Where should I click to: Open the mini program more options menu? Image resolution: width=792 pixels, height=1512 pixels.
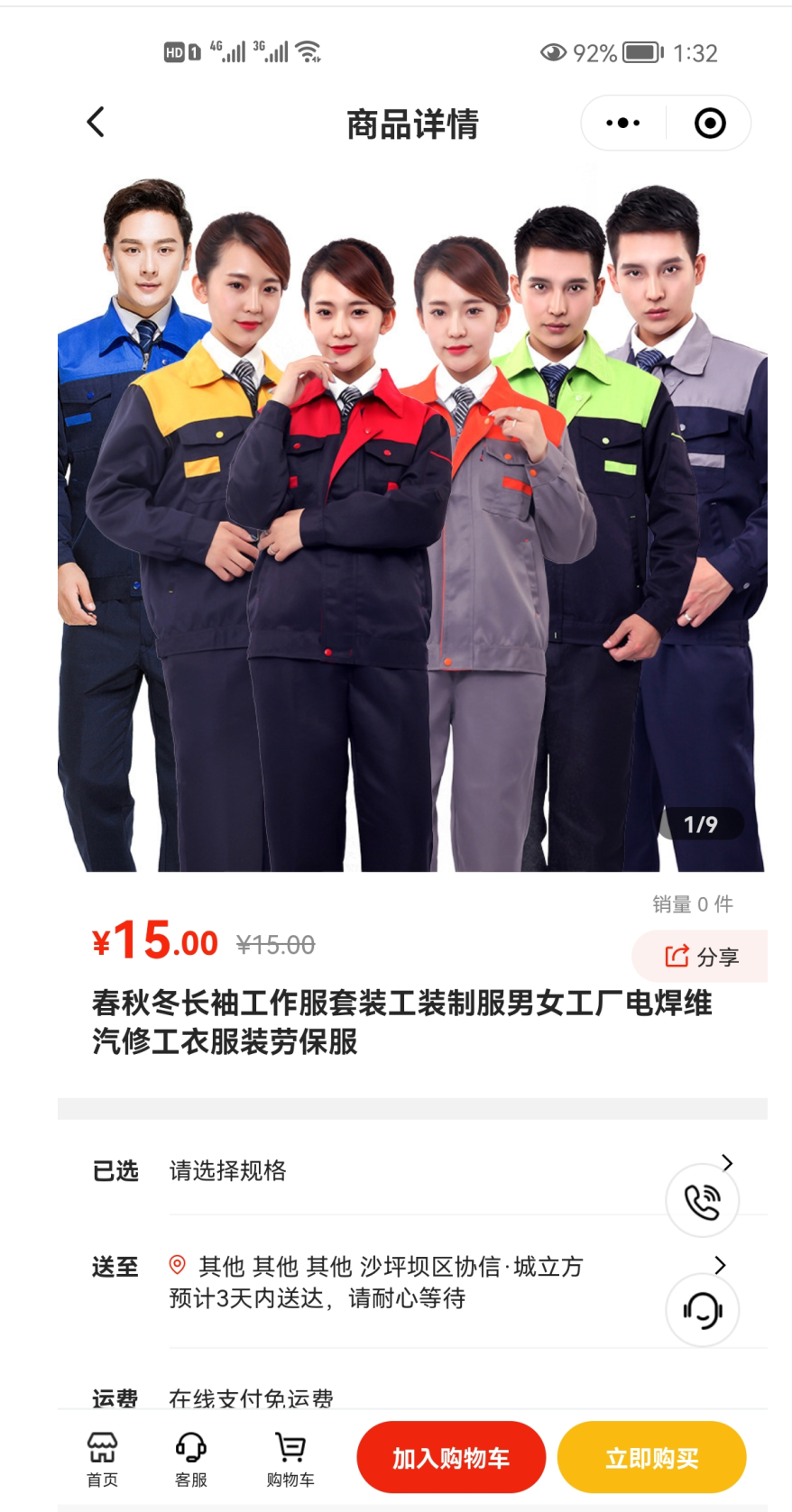click(x=623, y=123)
